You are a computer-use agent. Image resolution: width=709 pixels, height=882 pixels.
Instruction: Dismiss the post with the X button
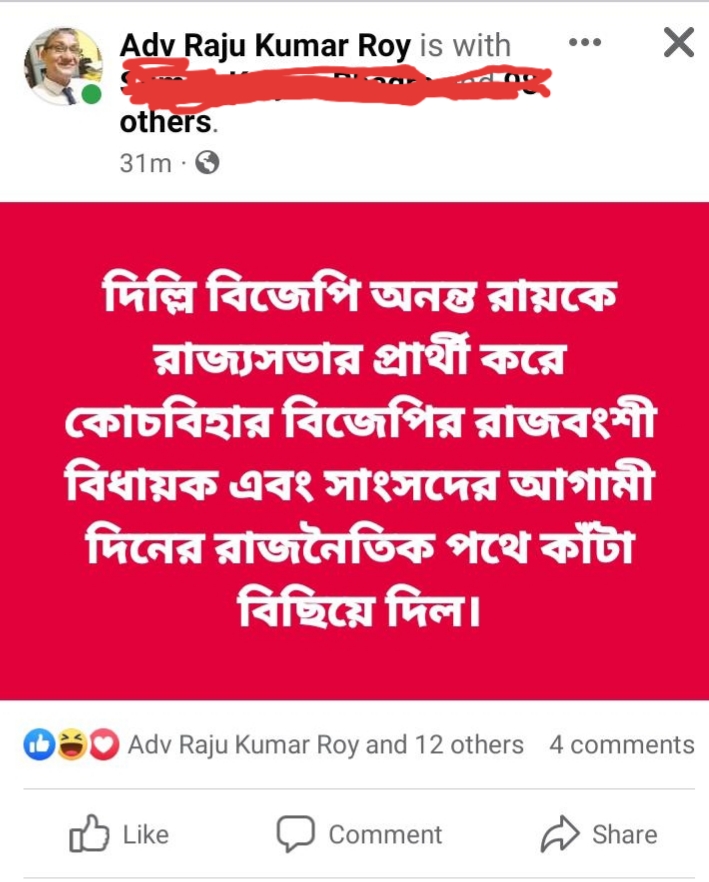[x=679, y=43]
